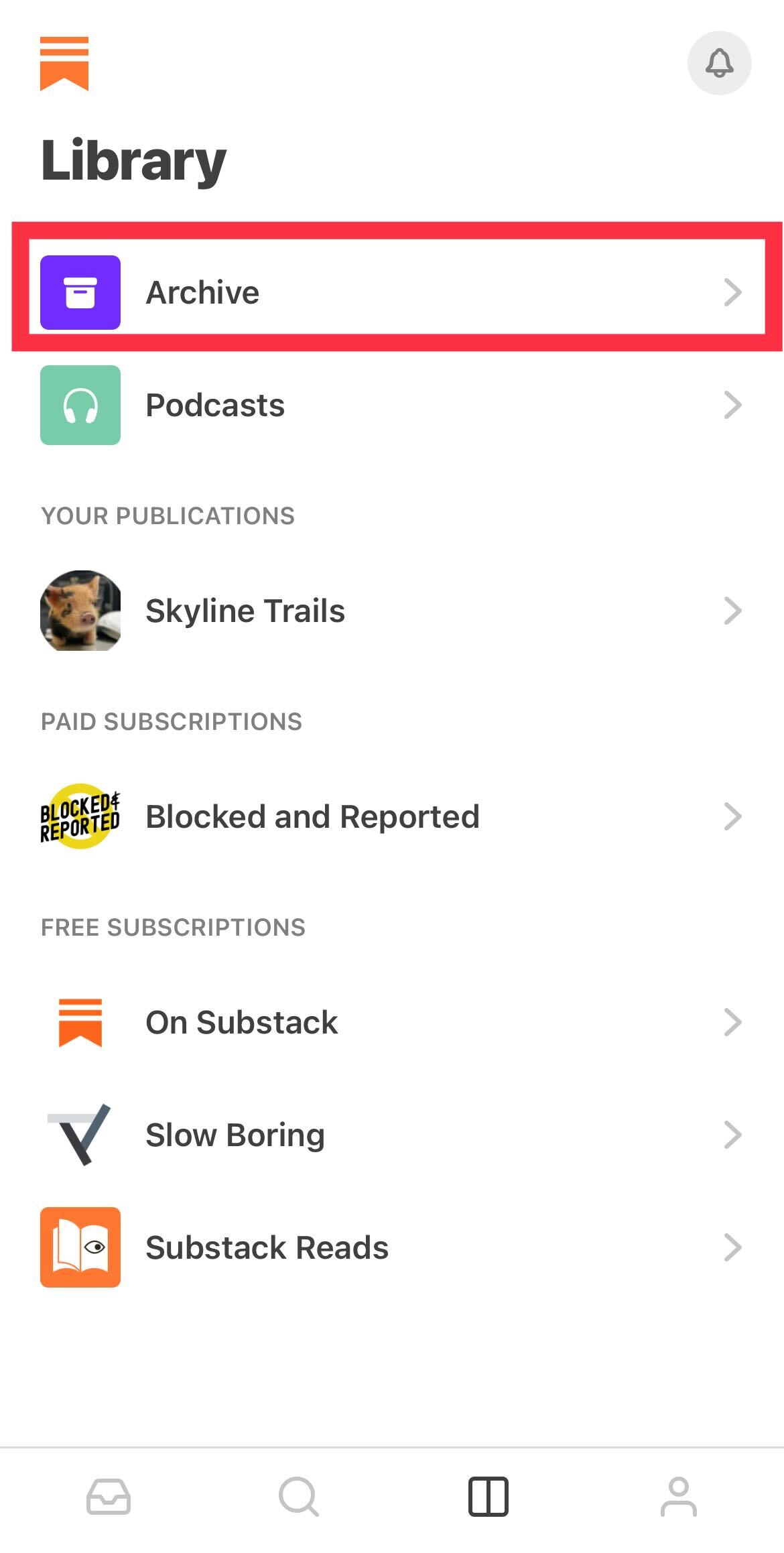Open the Substack bookmark logo

tap(64, 62)
